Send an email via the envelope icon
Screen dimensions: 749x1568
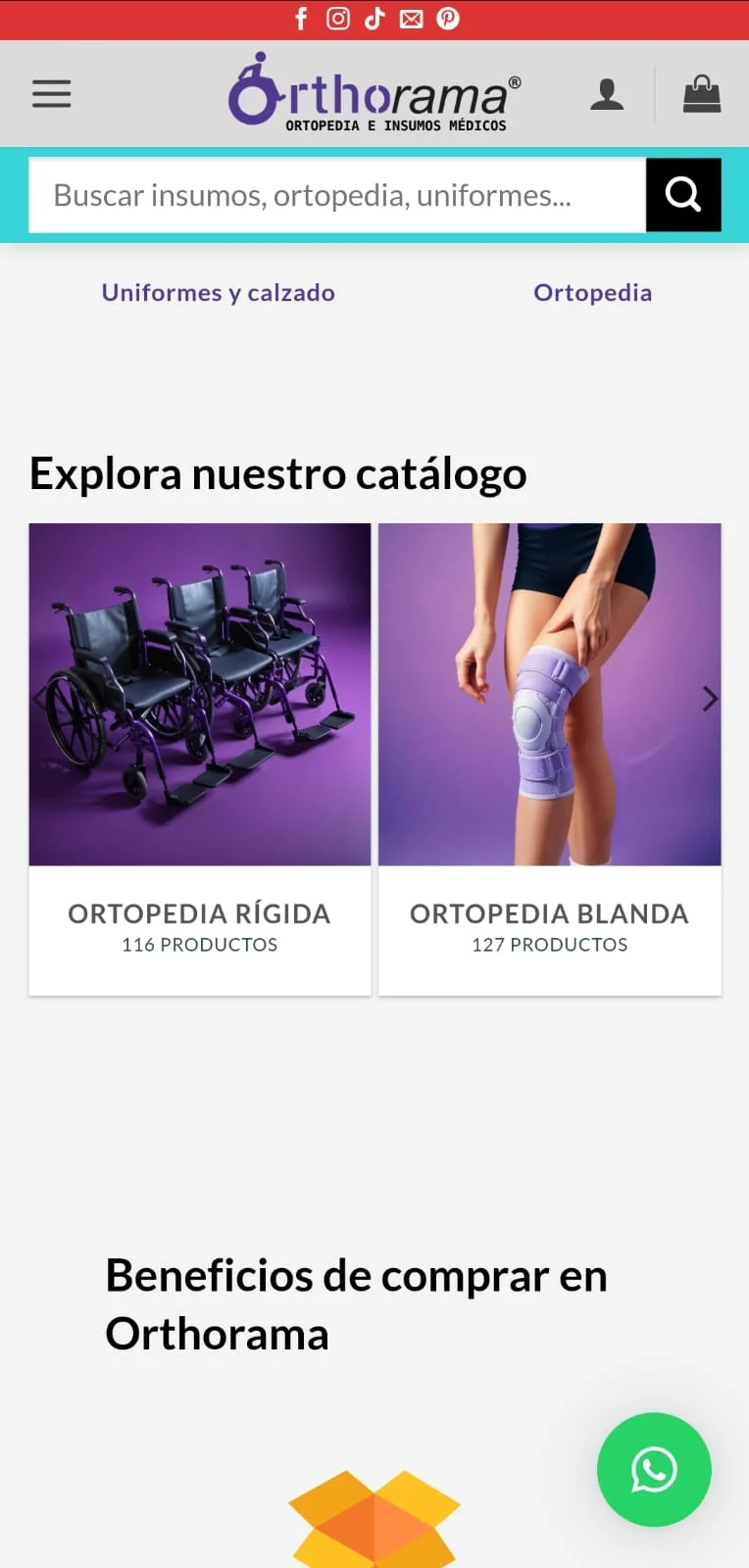coord(411,19)
